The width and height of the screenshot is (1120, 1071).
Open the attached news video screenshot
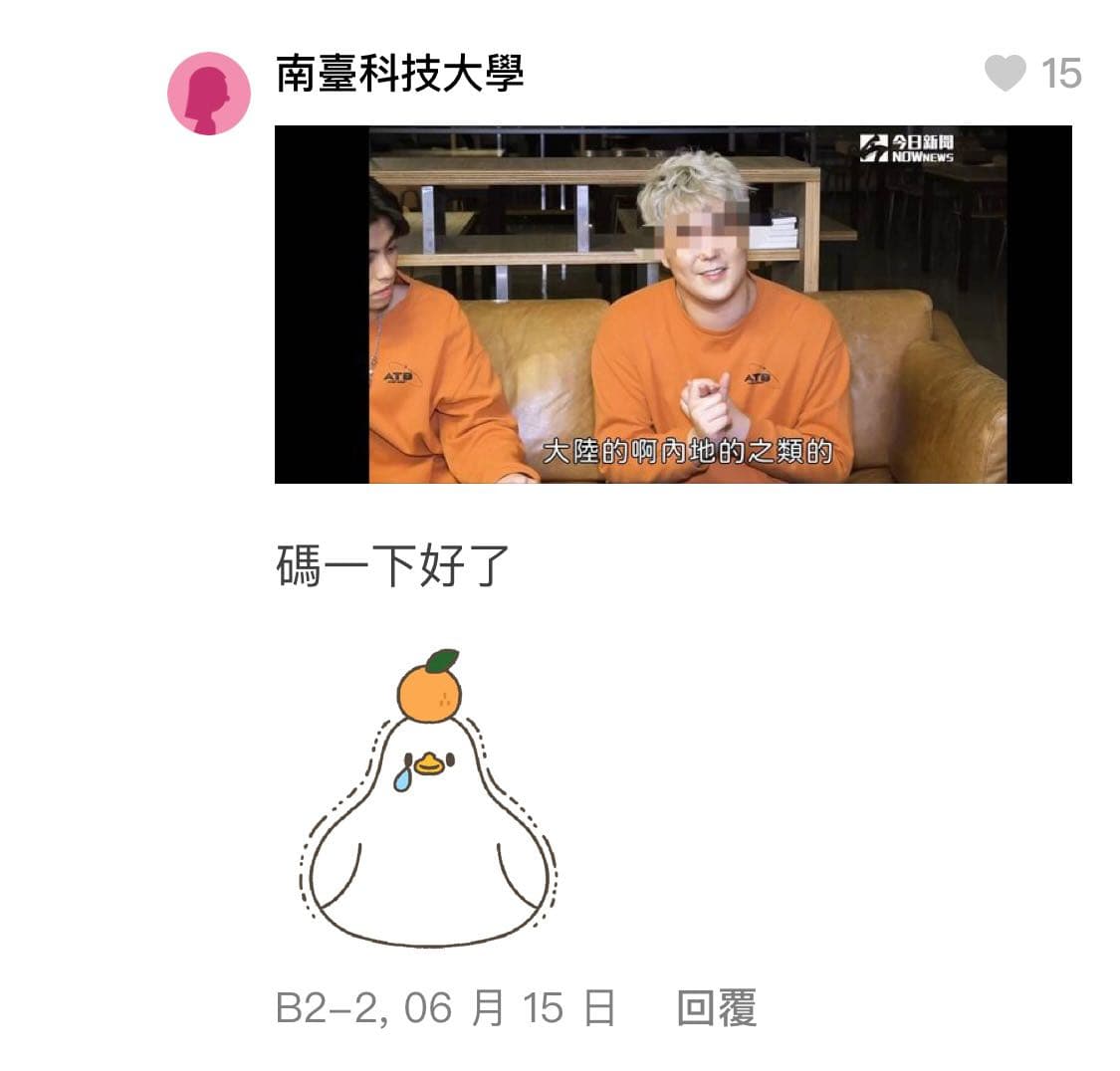[673, 305]
